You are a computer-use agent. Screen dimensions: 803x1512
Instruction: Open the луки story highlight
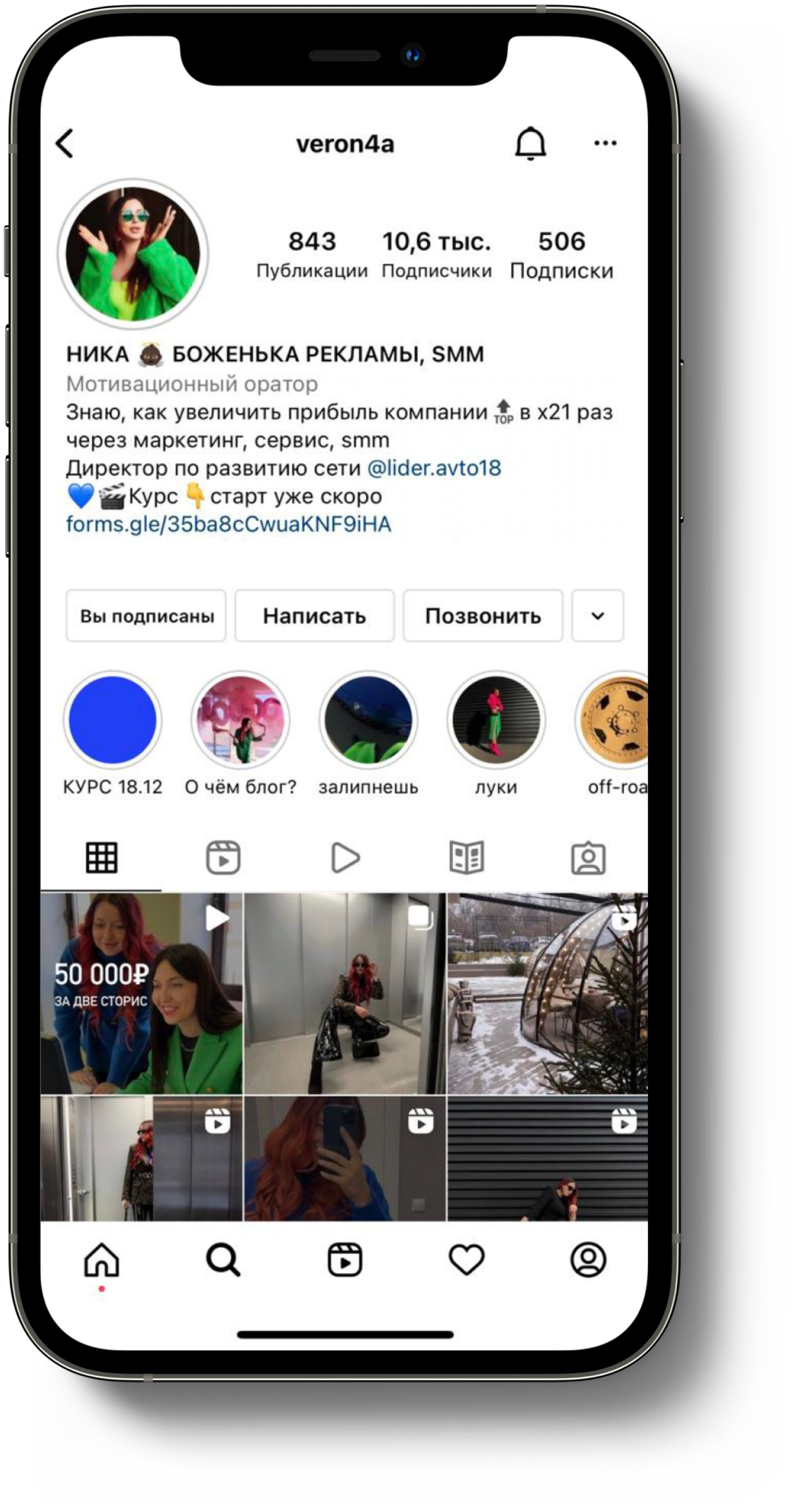pyautogui.click(x=496, y=720)
